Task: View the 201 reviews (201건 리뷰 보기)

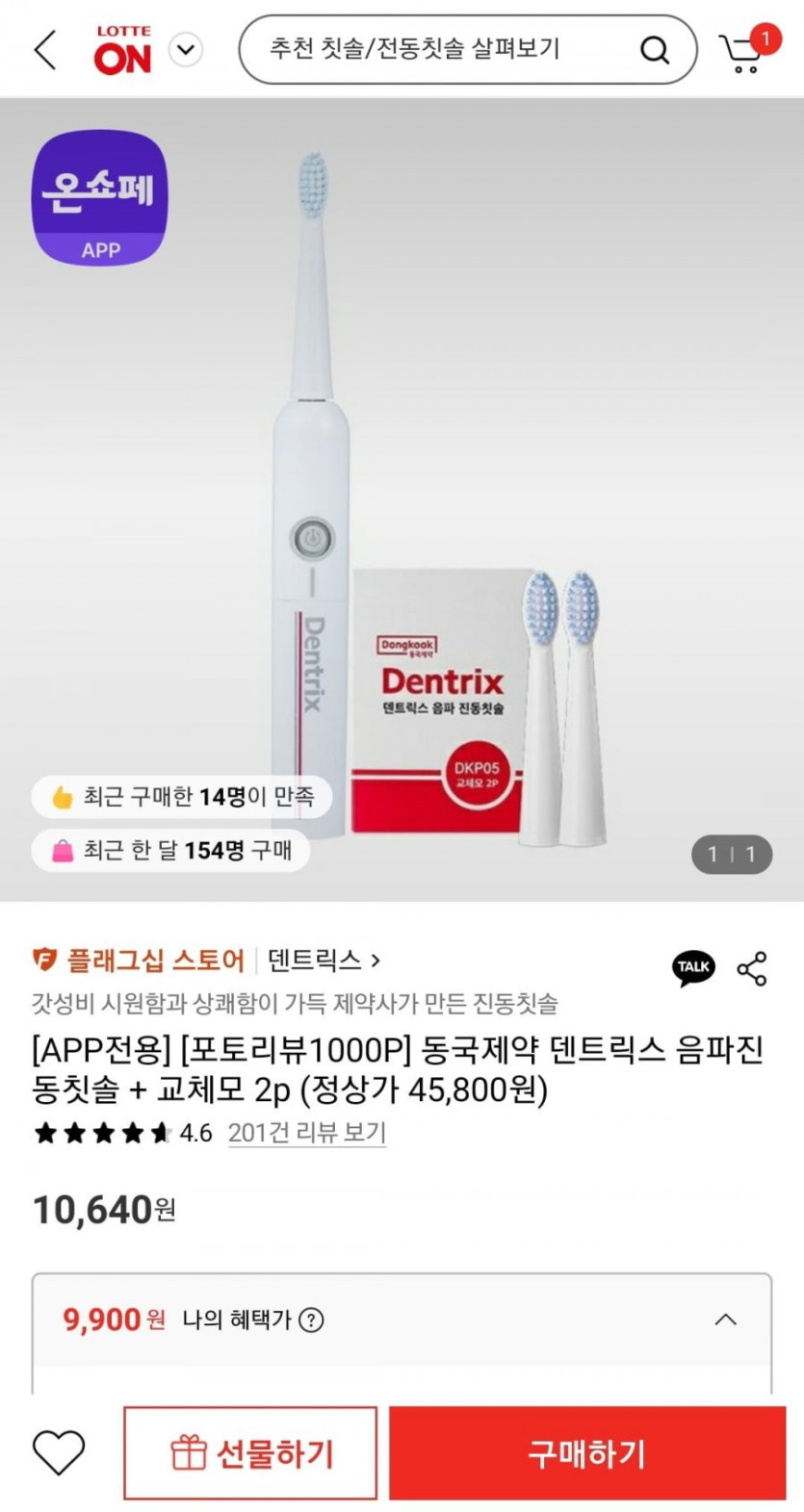Action: coord(306,1133)
